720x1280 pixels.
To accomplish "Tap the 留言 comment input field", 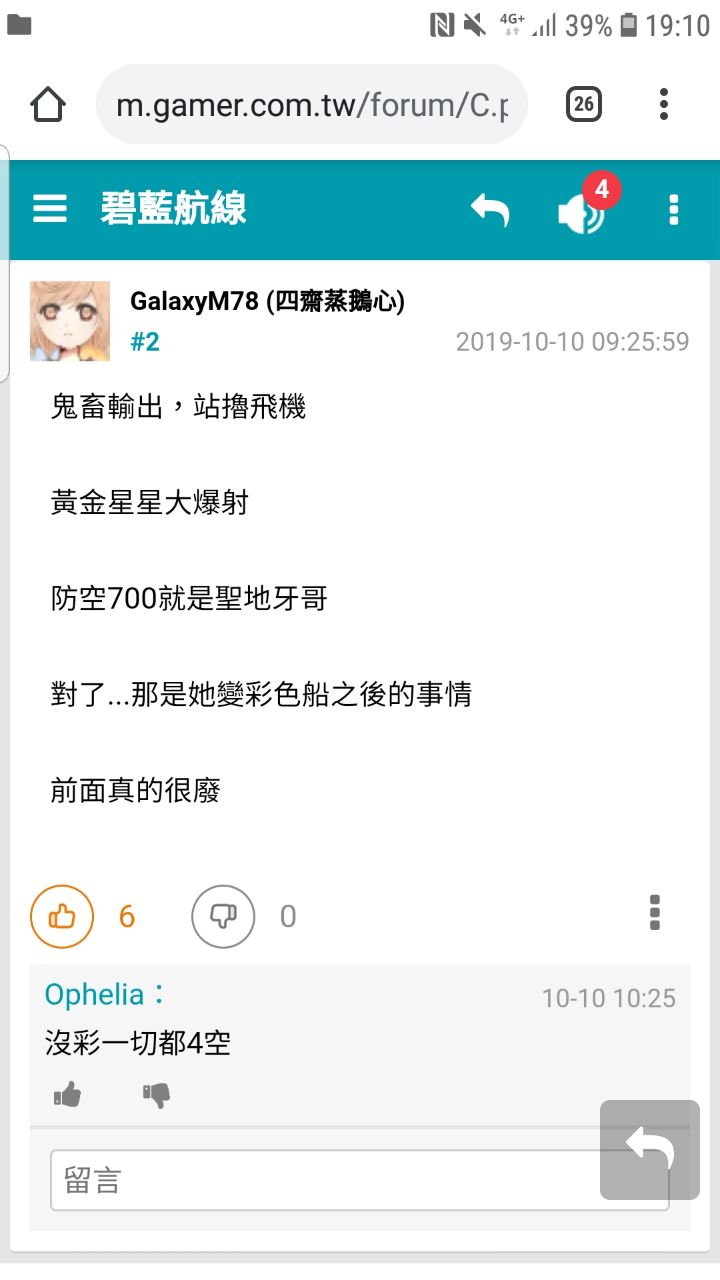I will point(320,1180).
